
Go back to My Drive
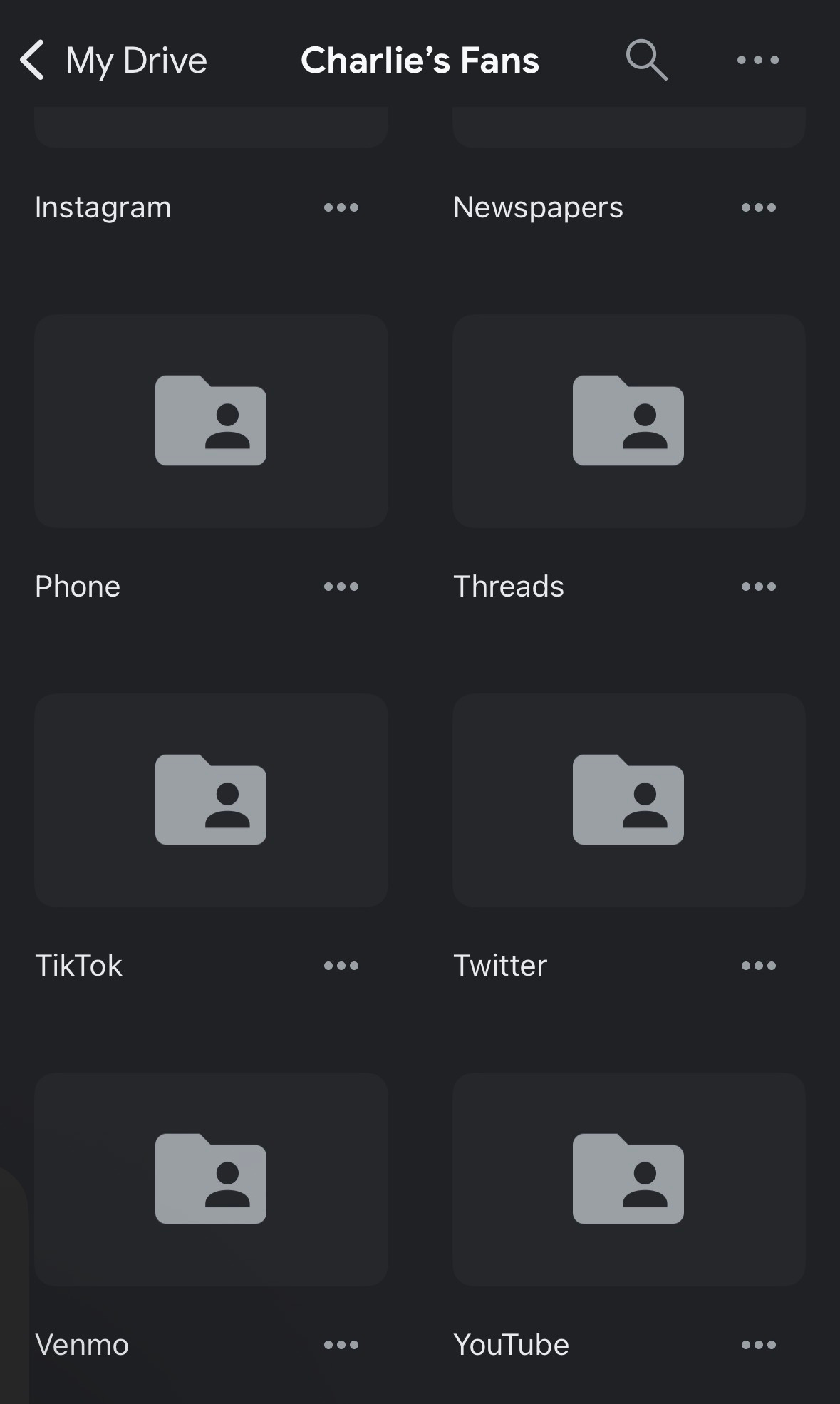coord(114,61)
